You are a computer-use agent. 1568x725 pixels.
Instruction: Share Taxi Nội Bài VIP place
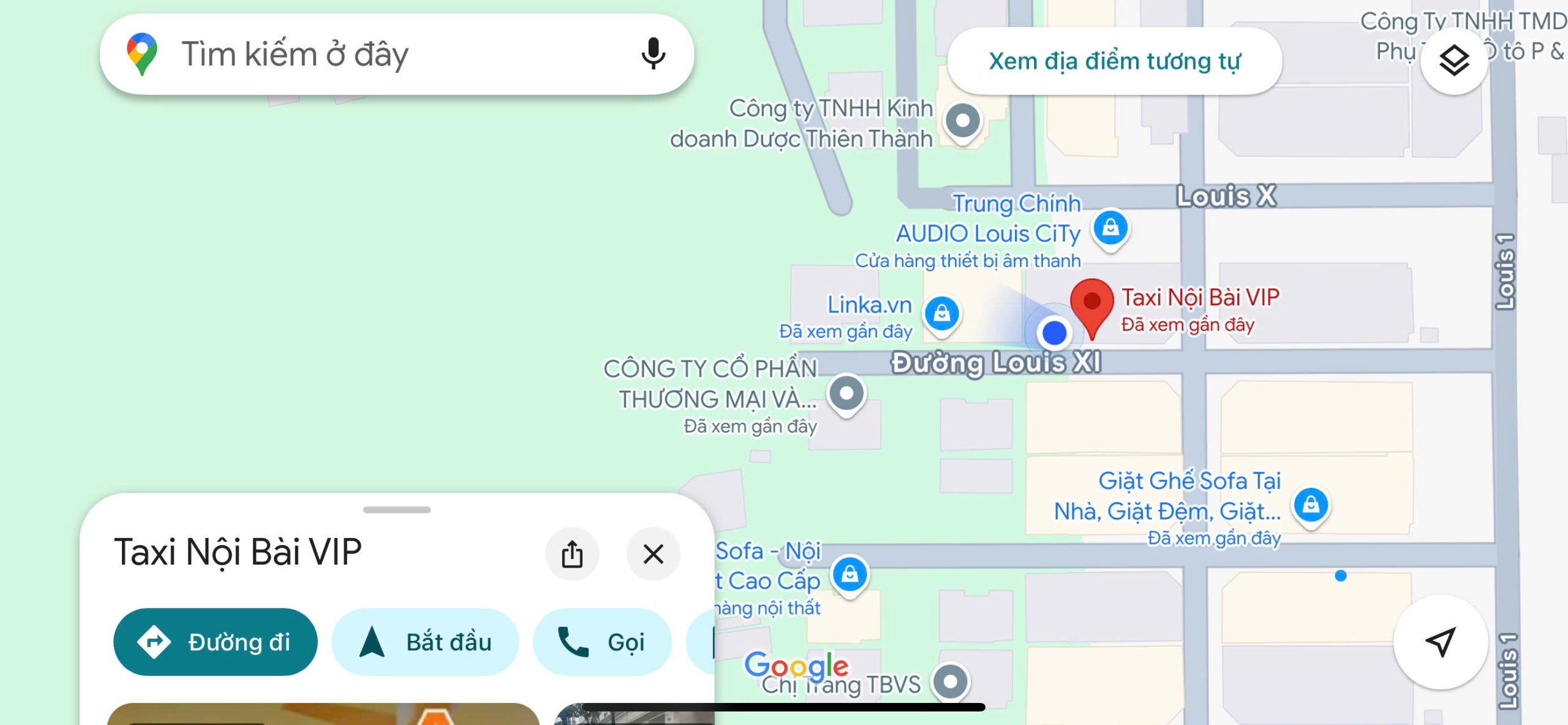click(x=572, y=554)
